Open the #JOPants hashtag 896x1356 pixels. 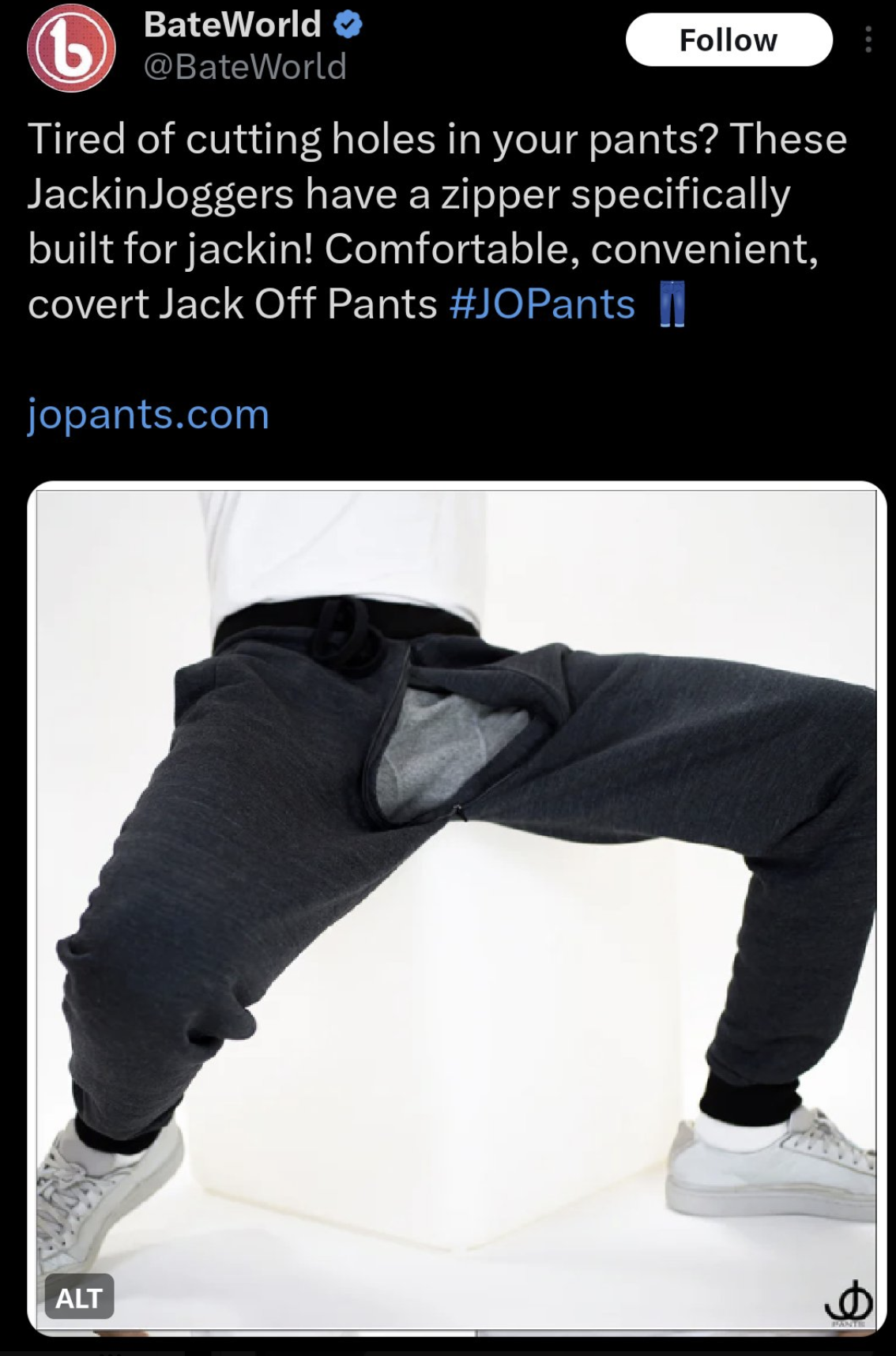point(542,304)
